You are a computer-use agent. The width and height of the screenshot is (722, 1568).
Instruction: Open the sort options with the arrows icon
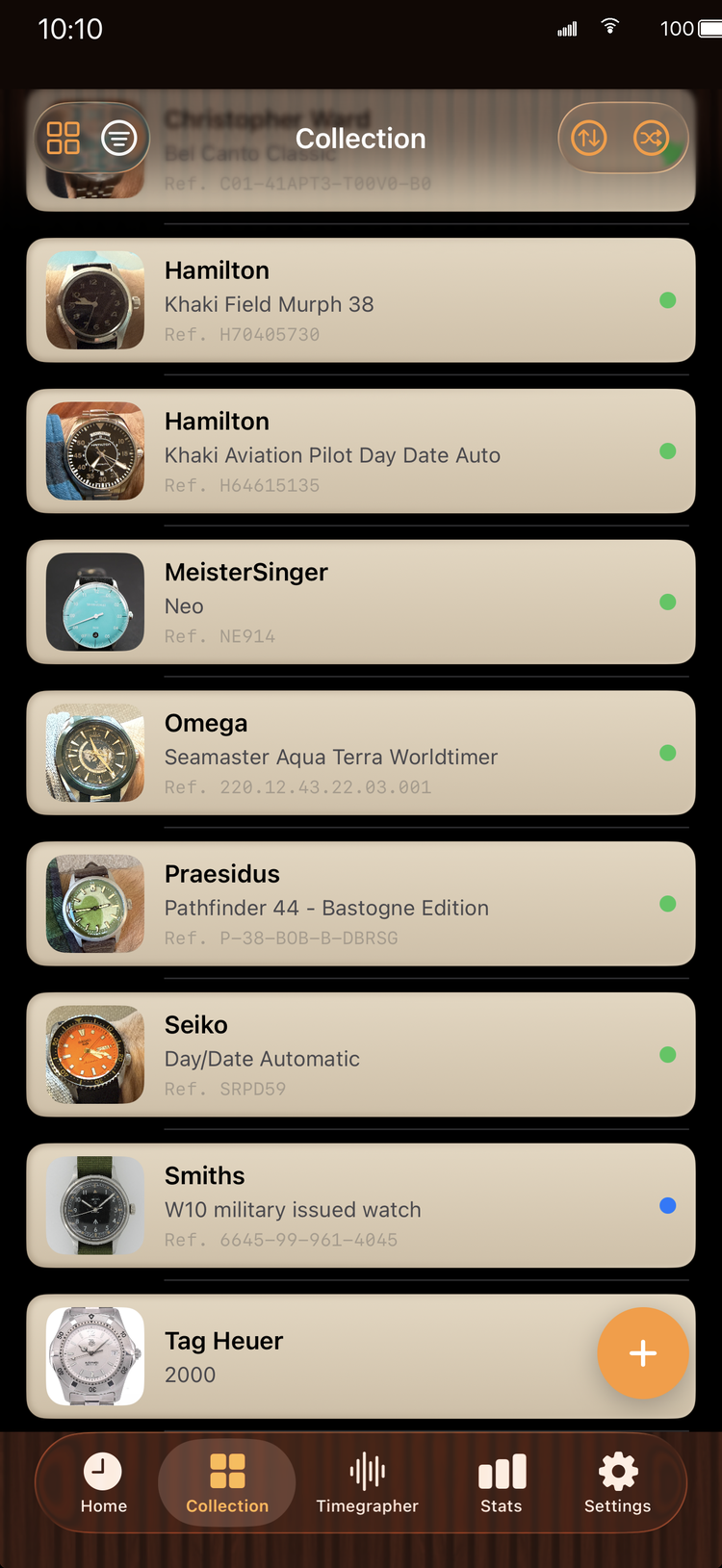coord(588,139)
